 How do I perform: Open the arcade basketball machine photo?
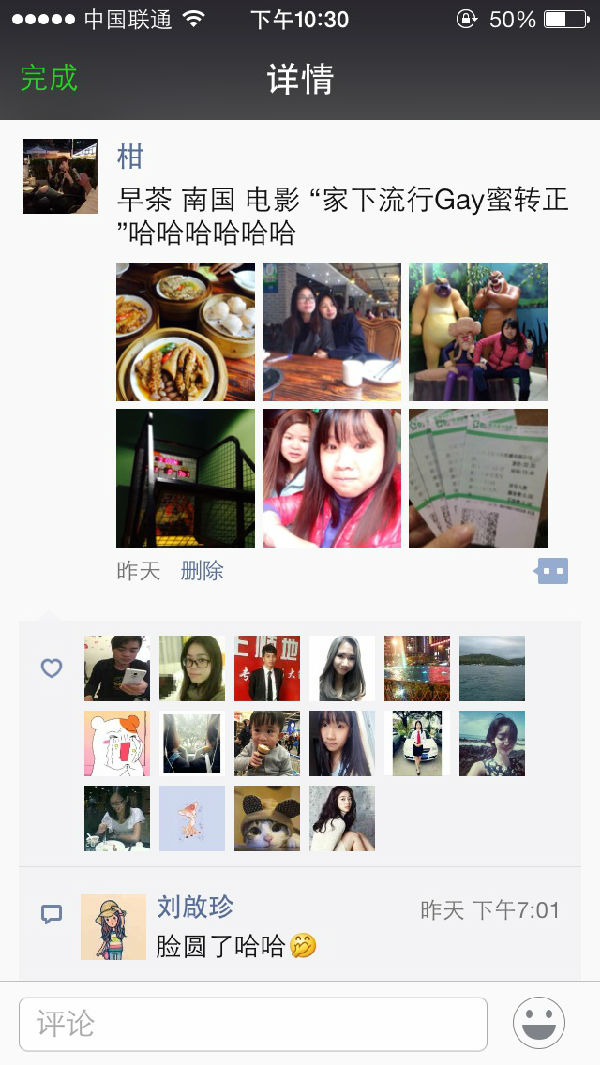[x=185, y=478]
